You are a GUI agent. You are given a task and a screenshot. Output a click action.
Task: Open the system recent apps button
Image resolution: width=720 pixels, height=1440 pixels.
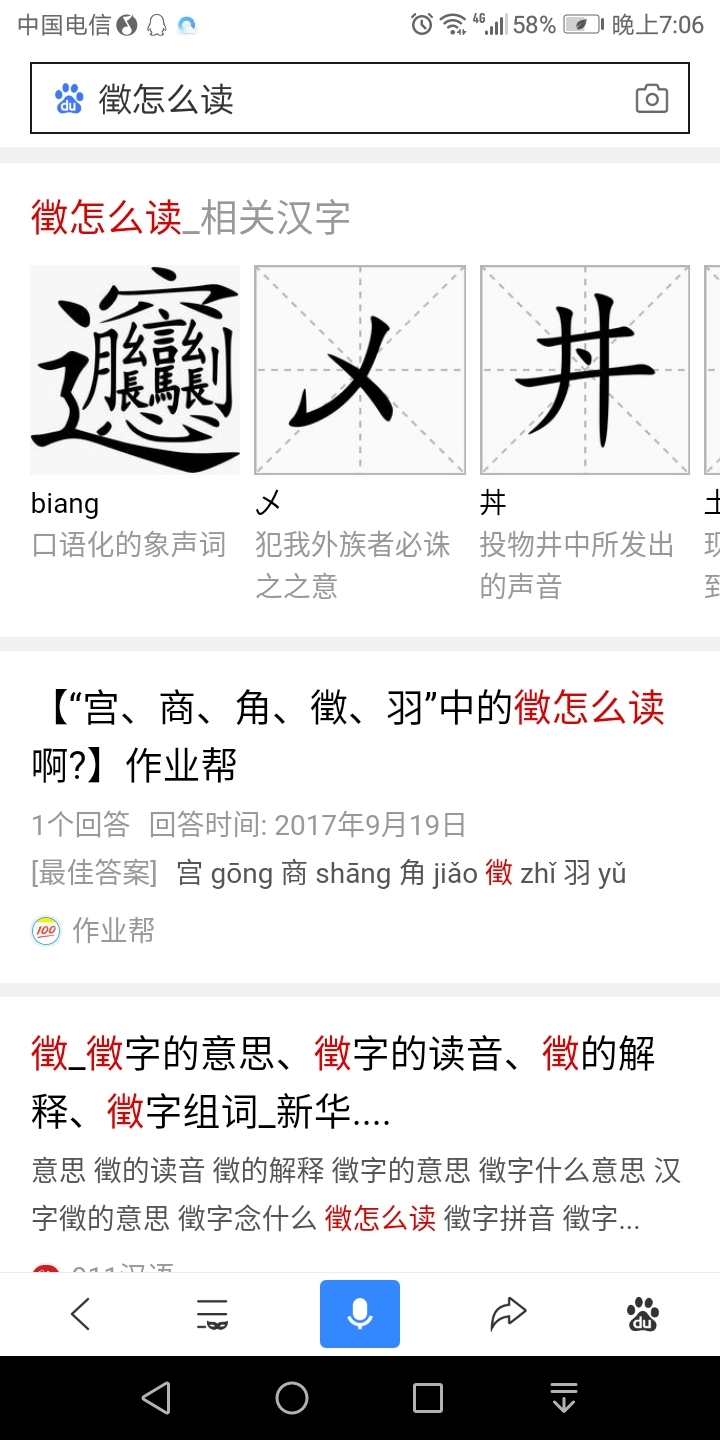pos(428,1398)
